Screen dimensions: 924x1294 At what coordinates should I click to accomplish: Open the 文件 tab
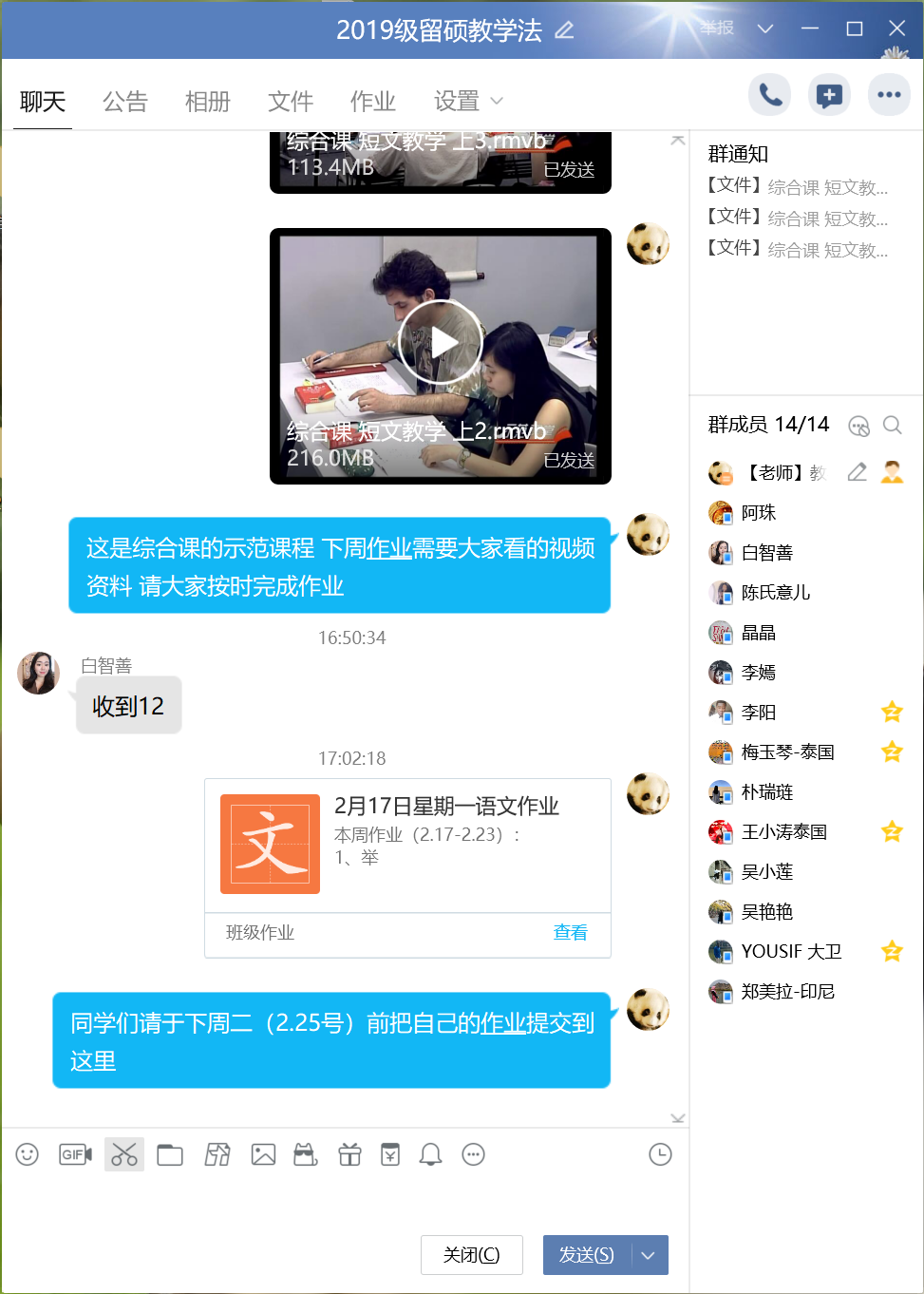click(x=291, y=101)
